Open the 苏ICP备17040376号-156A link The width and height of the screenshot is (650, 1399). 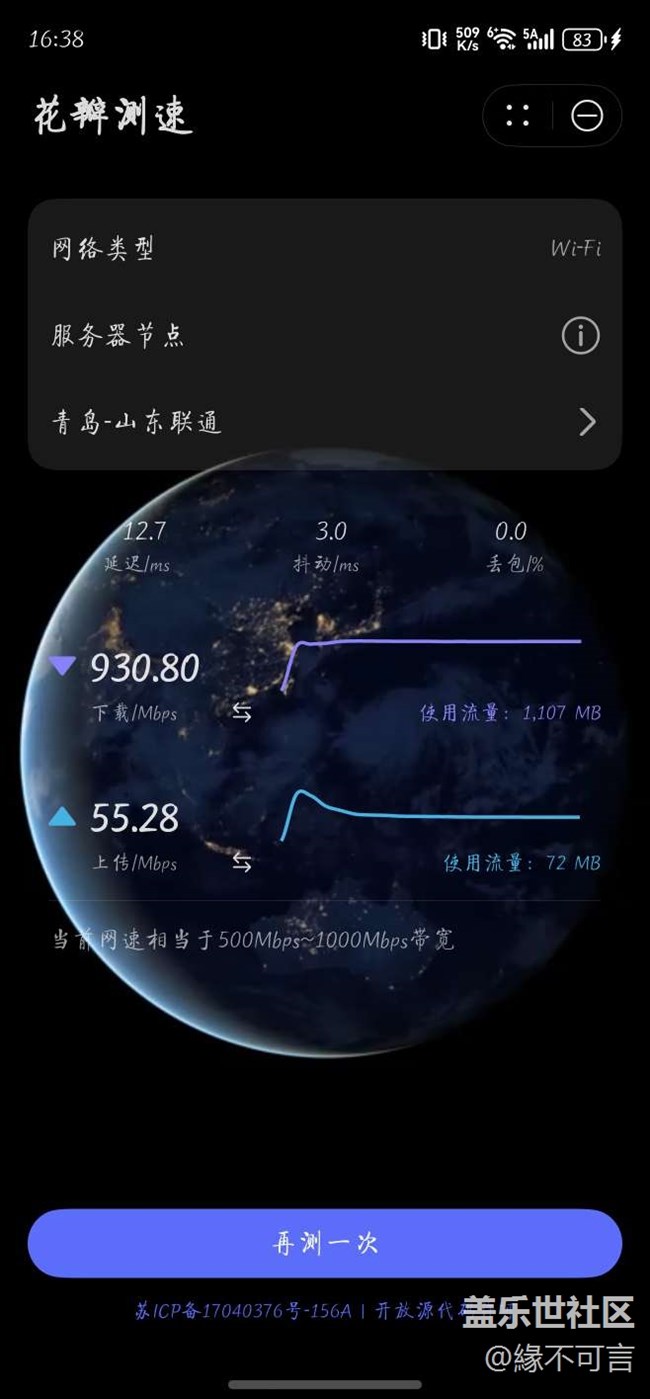[x=243, y=1311]
